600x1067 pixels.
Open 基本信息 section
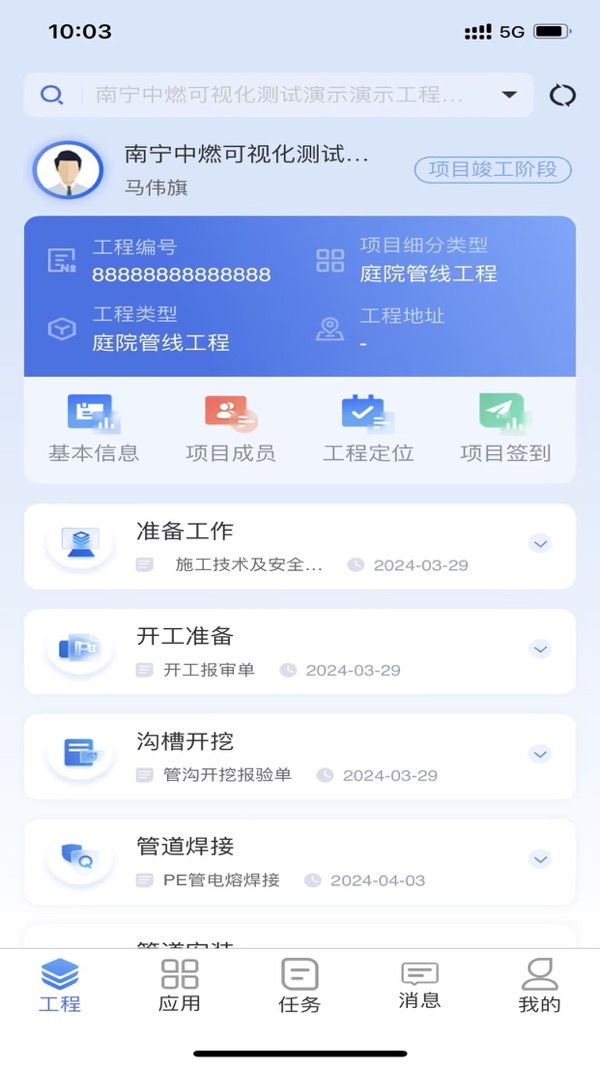tap(94, 429)
